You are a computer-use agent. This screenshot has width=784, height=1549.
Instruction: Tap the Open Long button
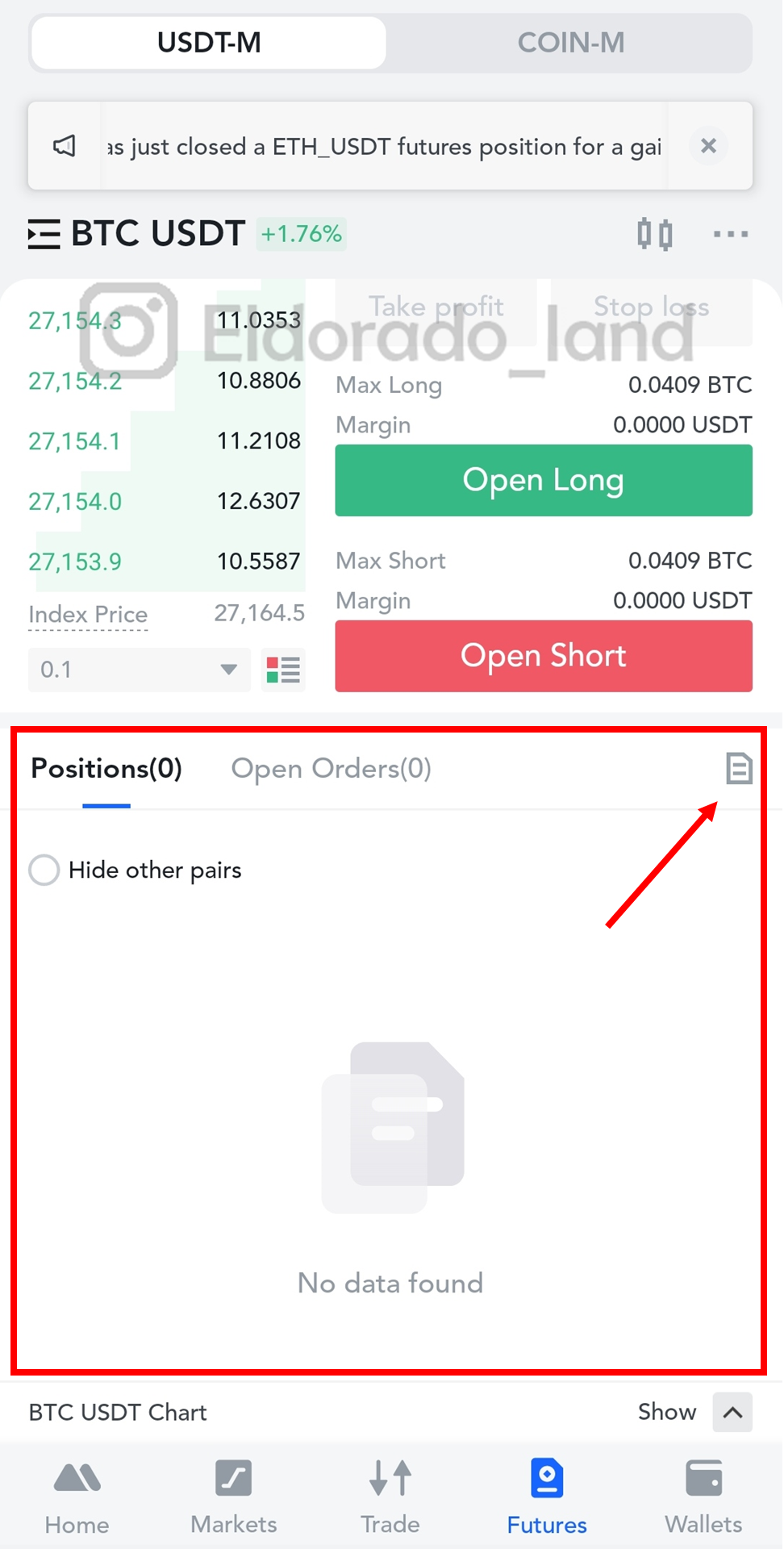point(544,480)
